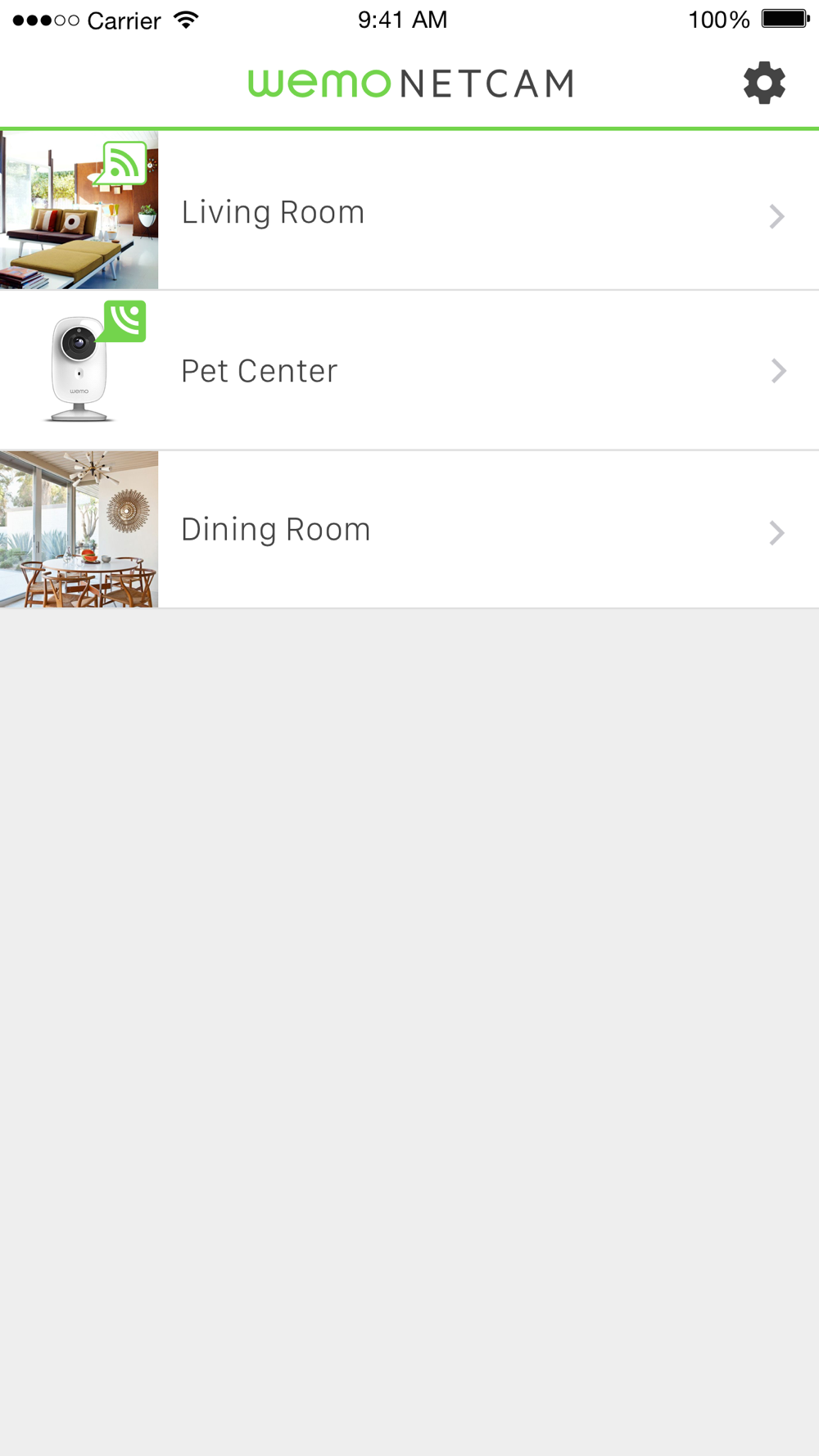Open the Living Room camera

[409, 210]
